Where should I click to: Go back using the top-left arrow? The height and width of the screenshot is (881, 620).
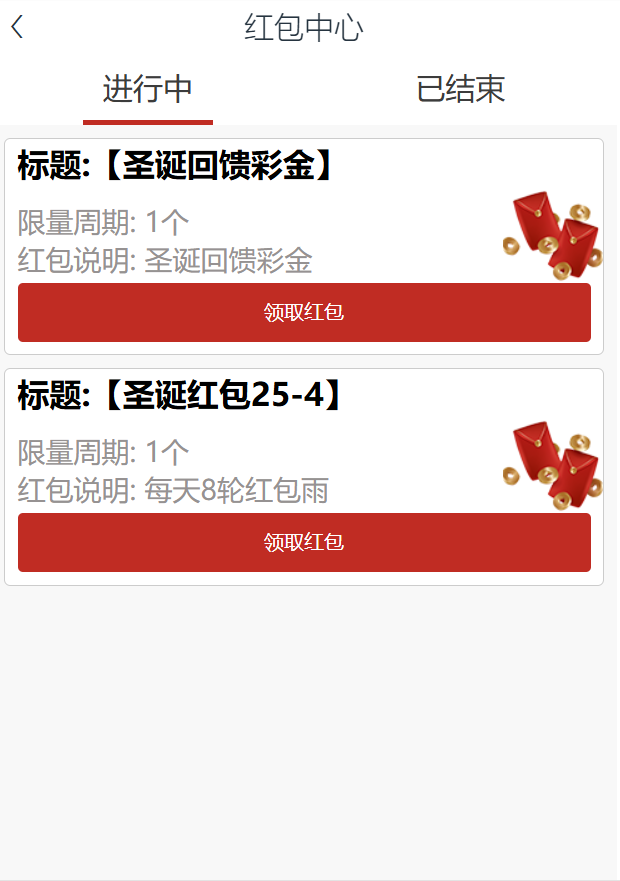[17, 28]
